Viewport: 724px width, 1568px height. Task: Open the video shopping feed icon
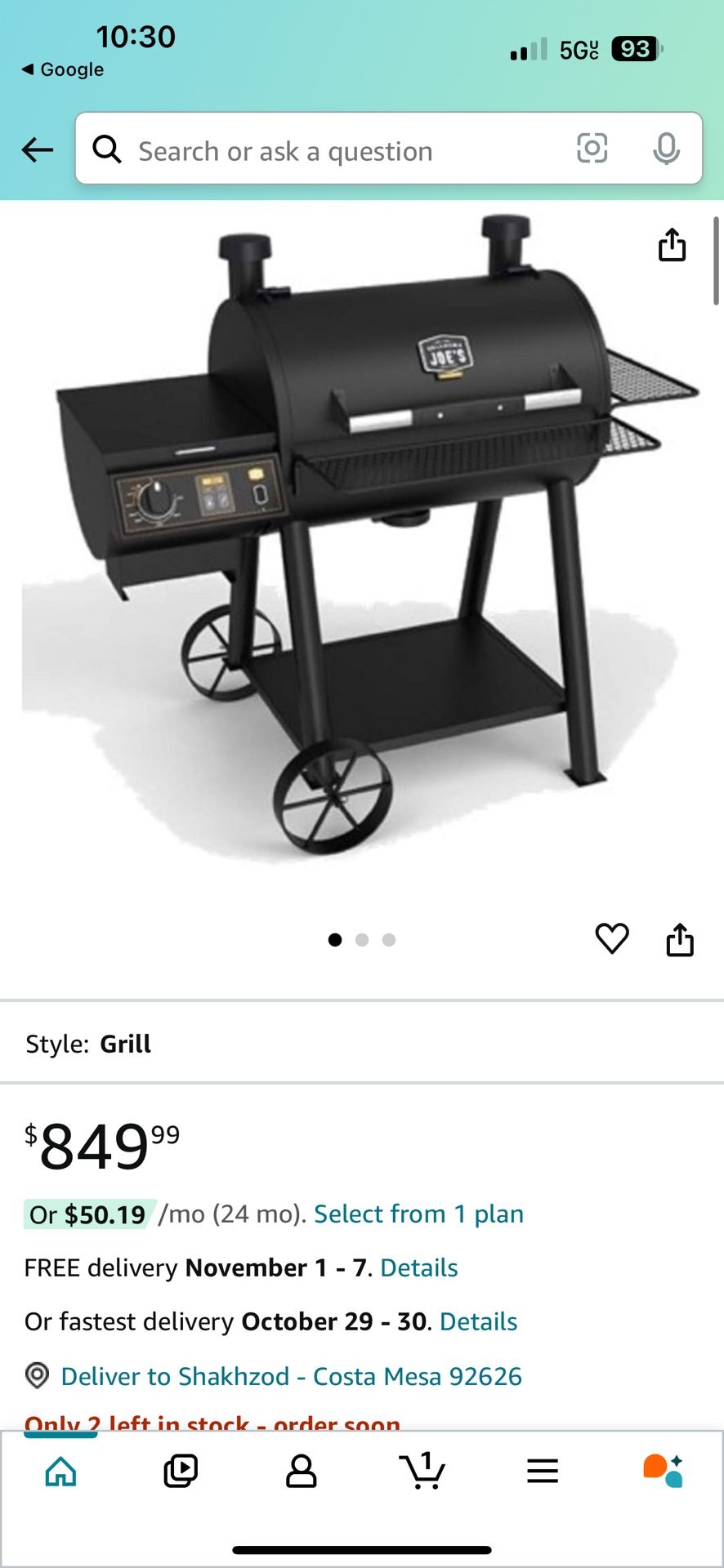click(x=181, y=1470)
